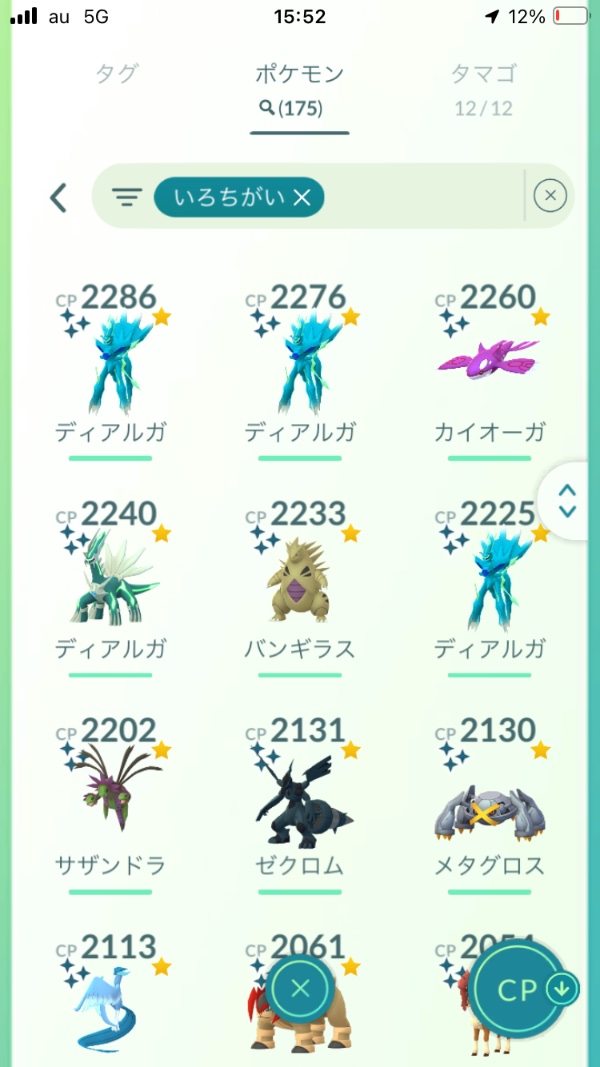The height and width of the screenshot is (1067, 600).
Task: Clear the search field with the circled X
Action: (x=550, y=196)
